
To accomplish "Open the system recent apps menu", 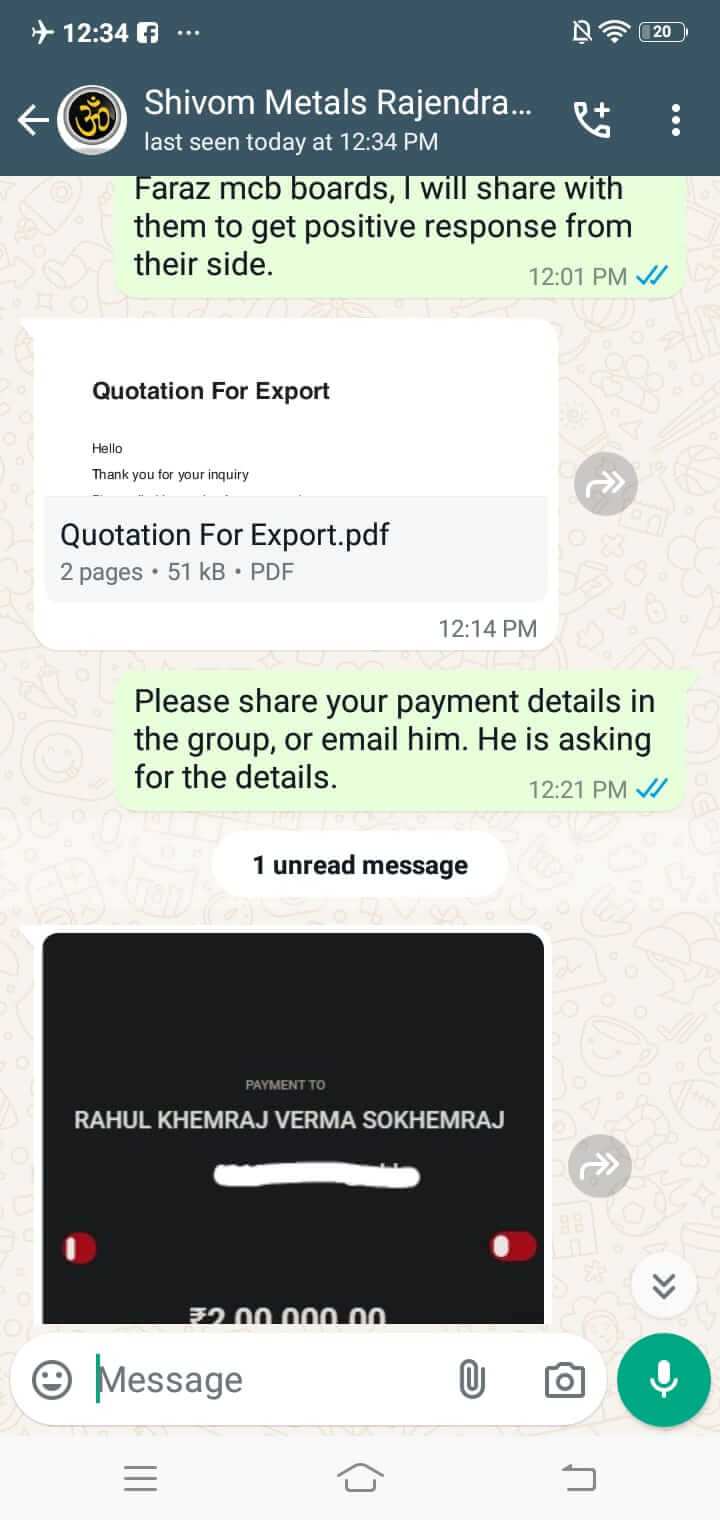I will point(140,1477).
